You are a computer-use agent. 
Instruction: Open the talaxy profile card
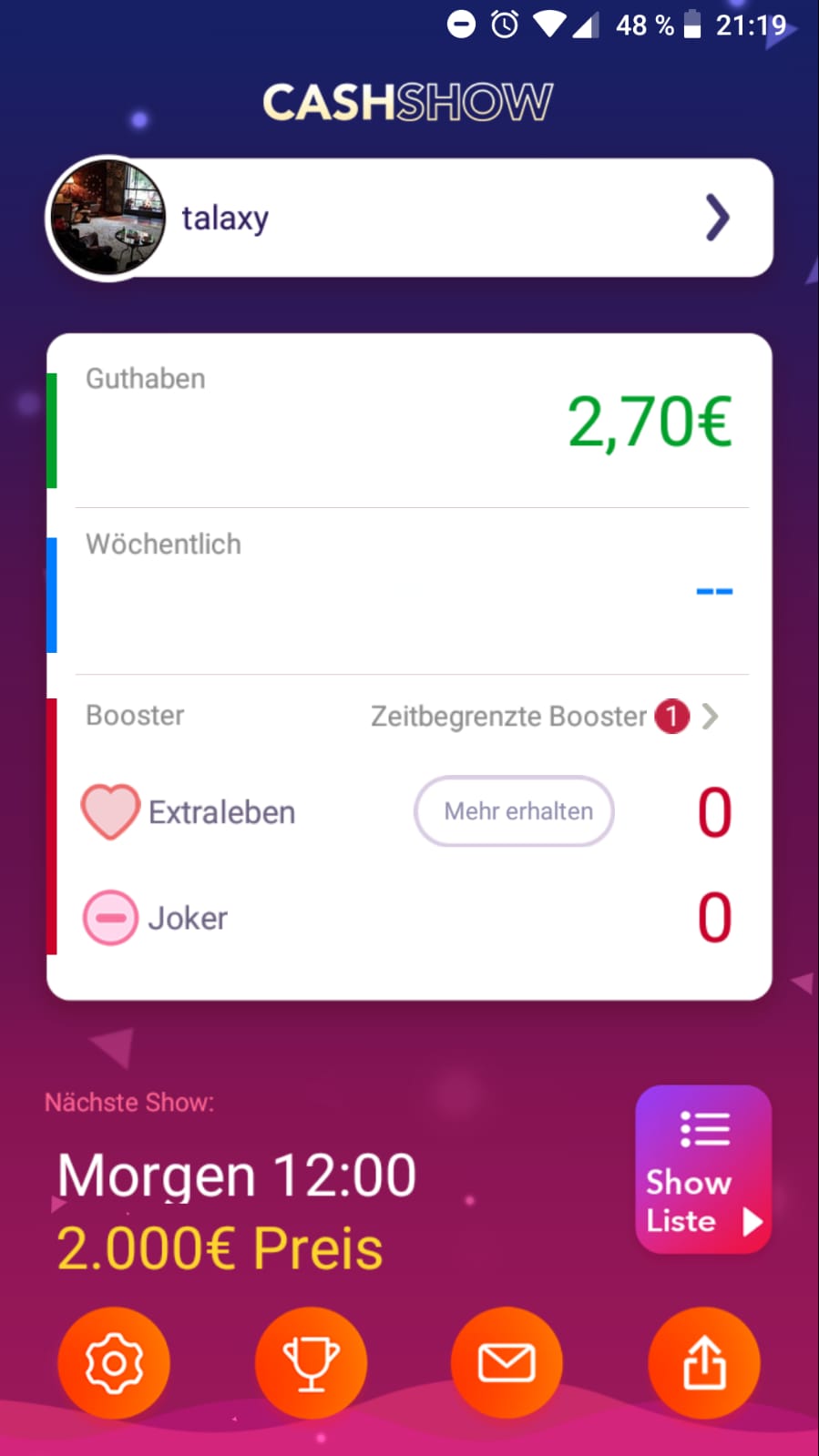tap(410, 219)
